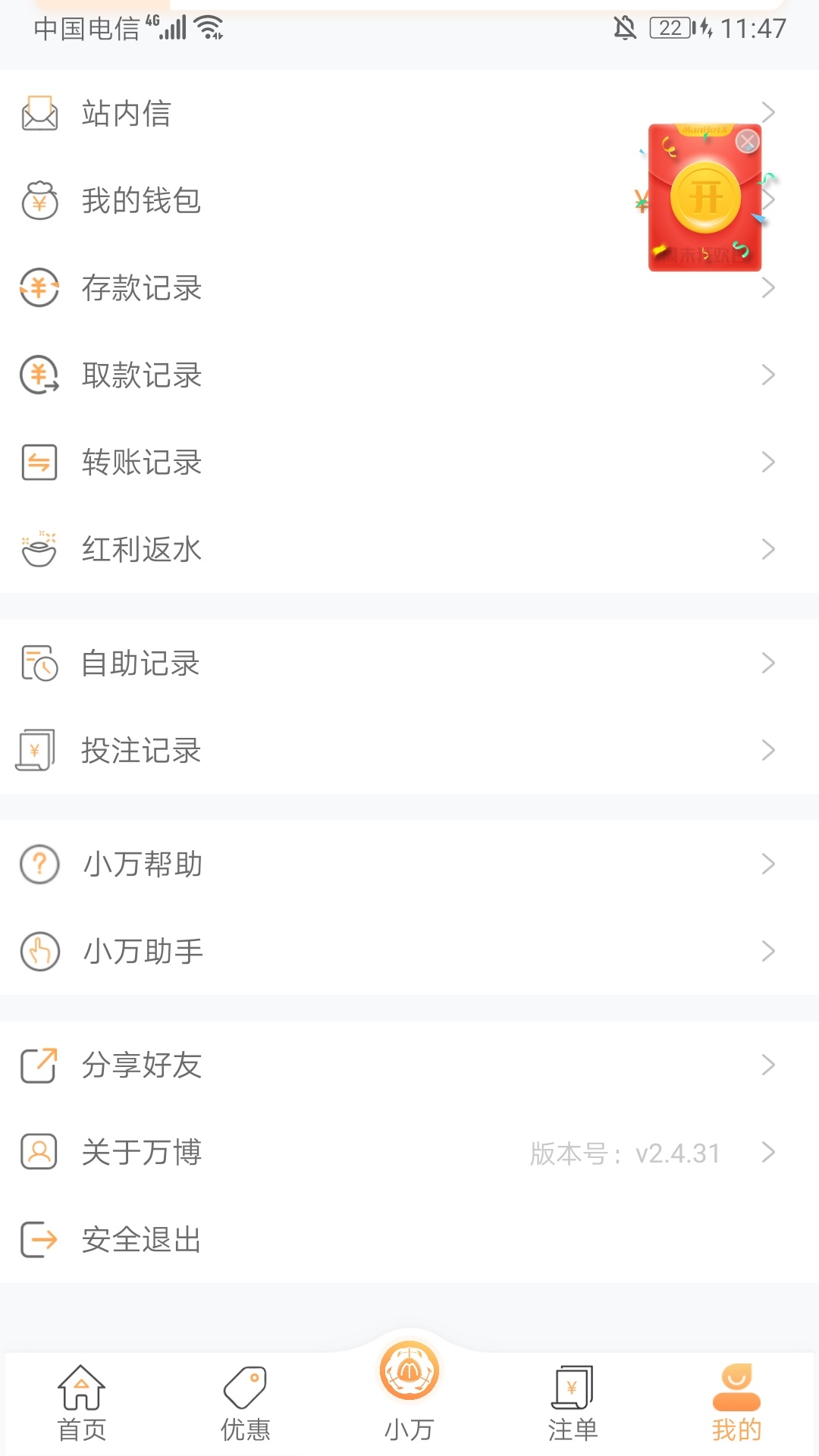This screenshot has width=819, height=1456.
Task: Switch to the 首页 tab
Action: click(x=82, y=1404)
